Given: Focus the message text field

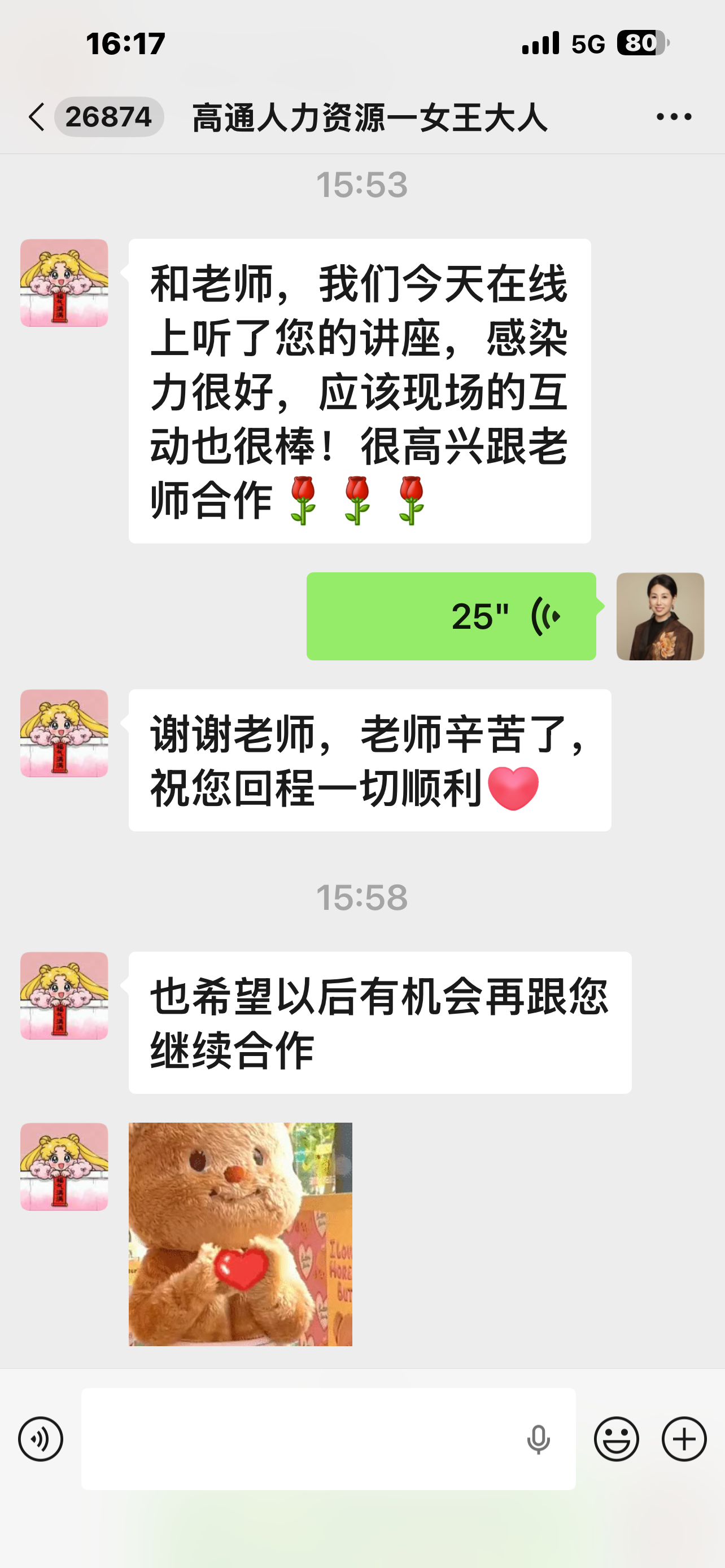Looking at the screenshot, I should (x=298, y=1439).
